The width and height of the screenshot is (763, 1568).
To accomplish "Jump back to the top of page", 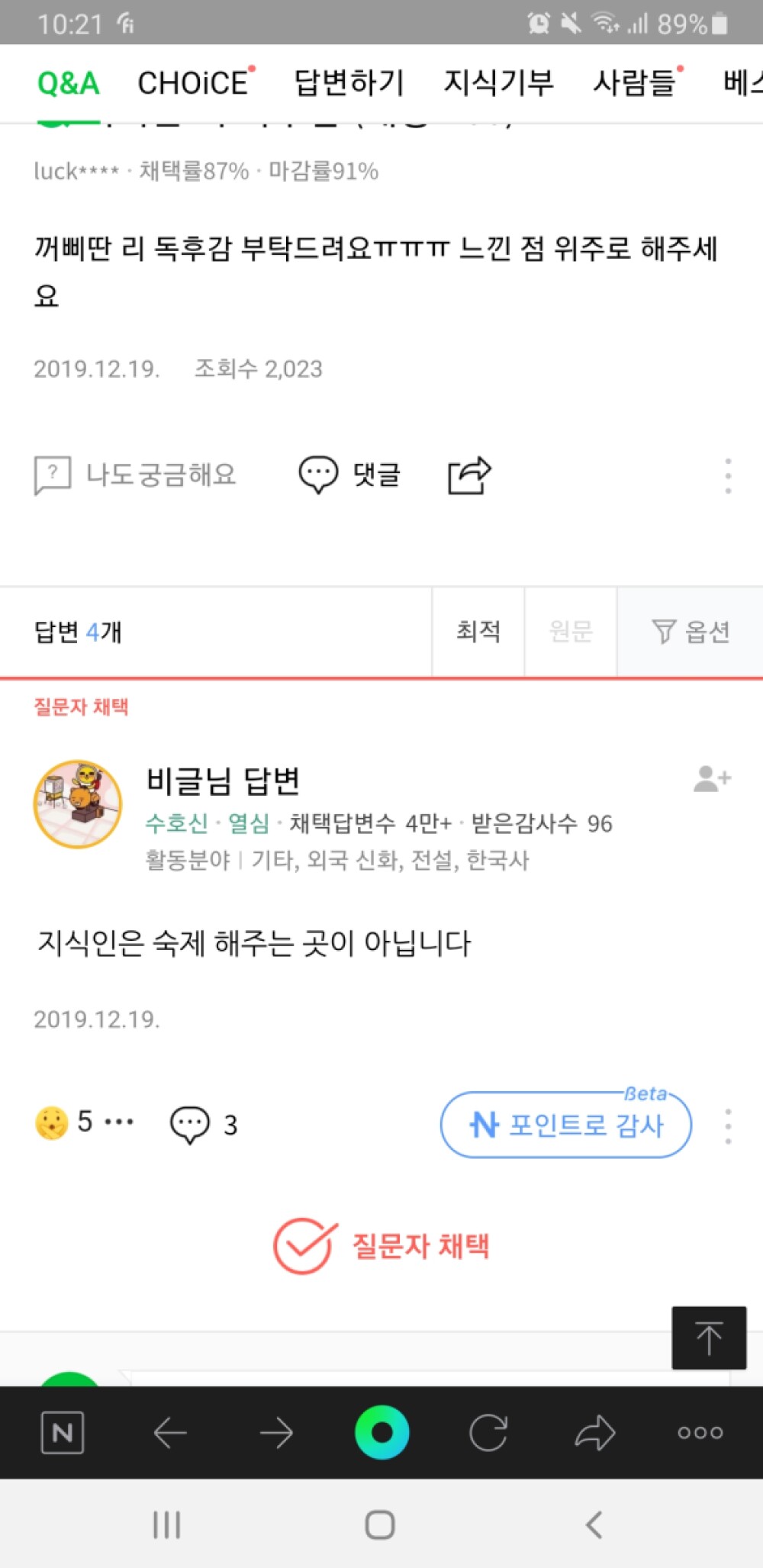I will [709, 1338].
